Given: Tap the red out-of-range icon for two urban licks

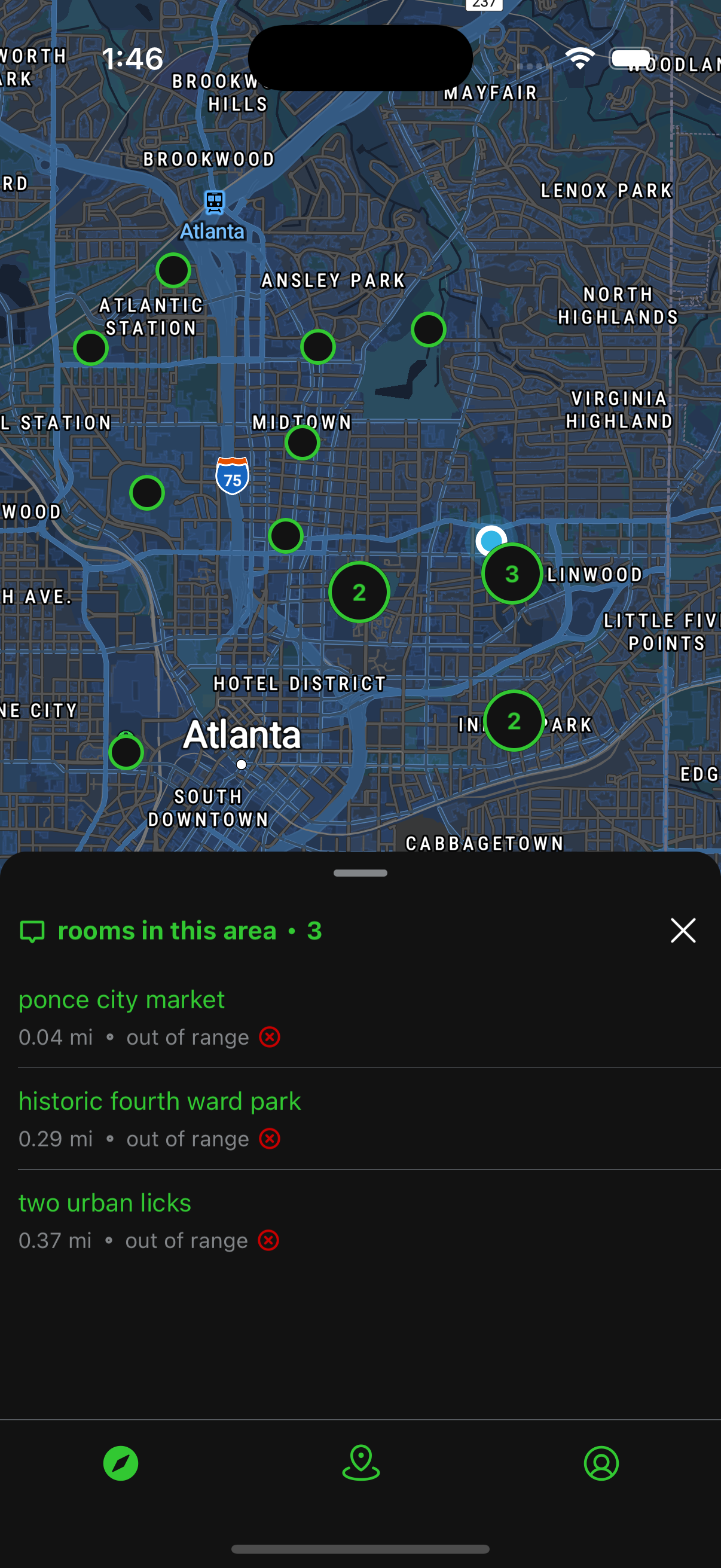Looking at the screenshot, I should pyautogui.click(x=270, y=1240).
